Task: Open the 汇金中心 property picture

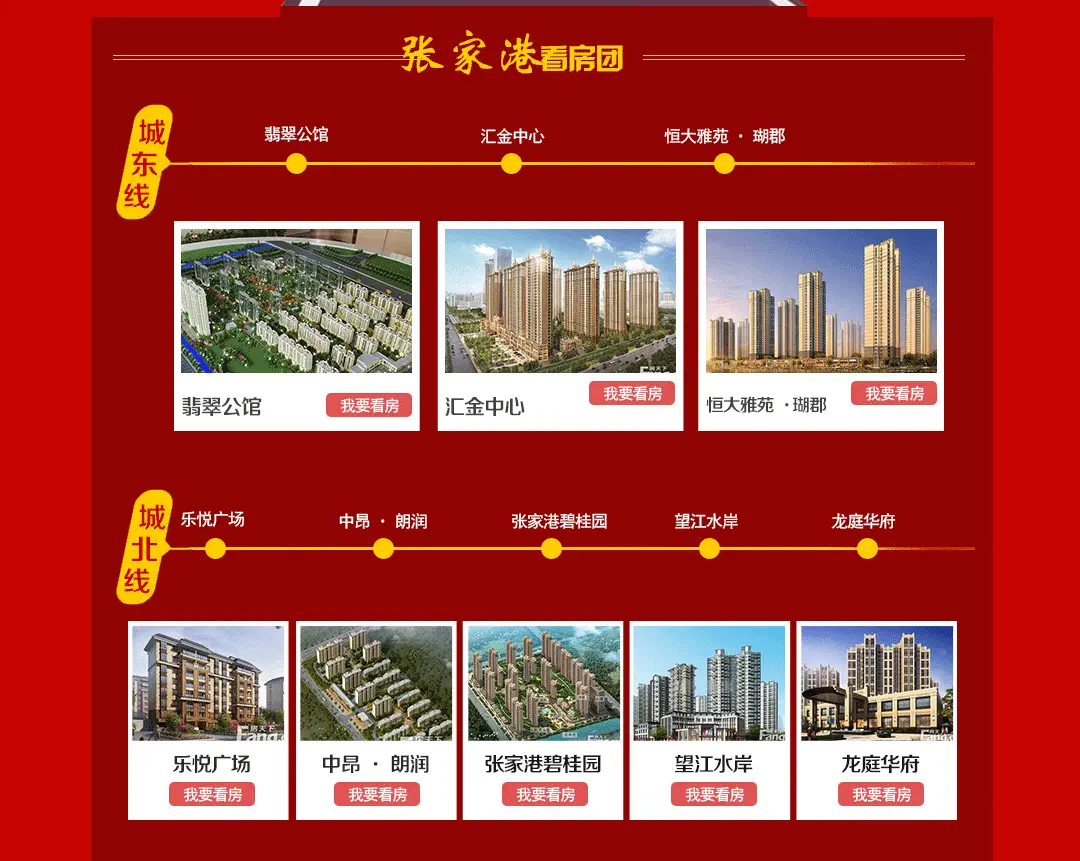Action: click(x=560, y=300)
